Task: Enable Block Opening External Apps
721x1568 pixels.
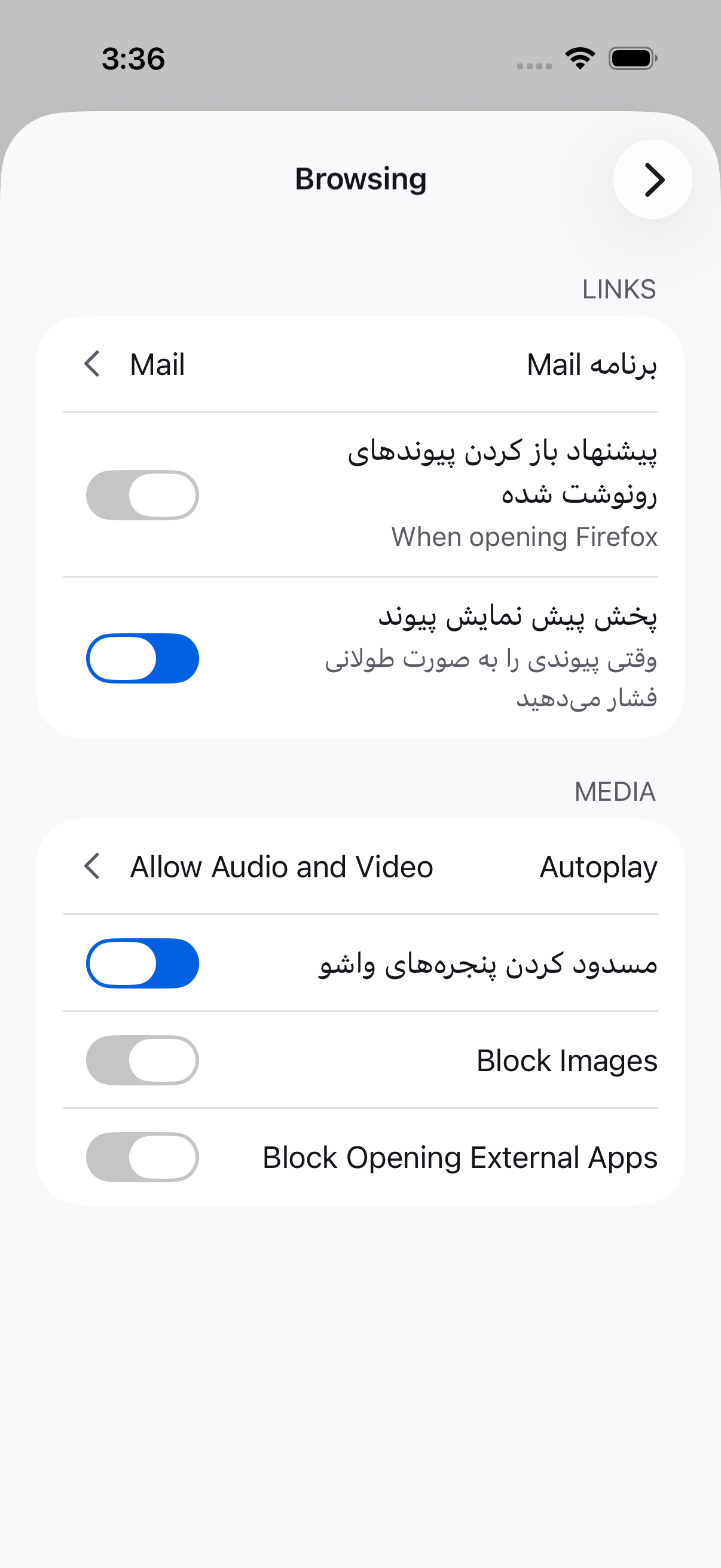Action: 142,1157
